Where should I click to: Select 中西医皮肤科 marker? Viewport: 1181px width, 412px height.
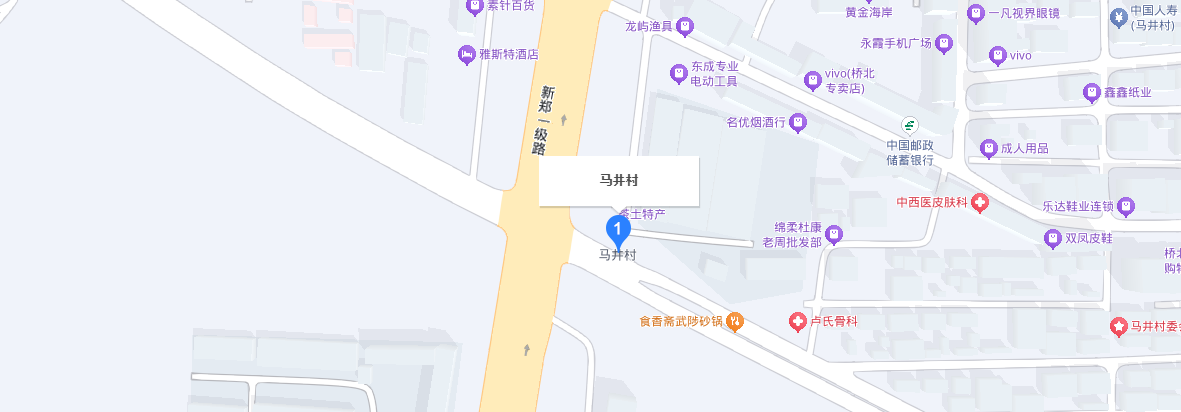[x=981, y=203]
